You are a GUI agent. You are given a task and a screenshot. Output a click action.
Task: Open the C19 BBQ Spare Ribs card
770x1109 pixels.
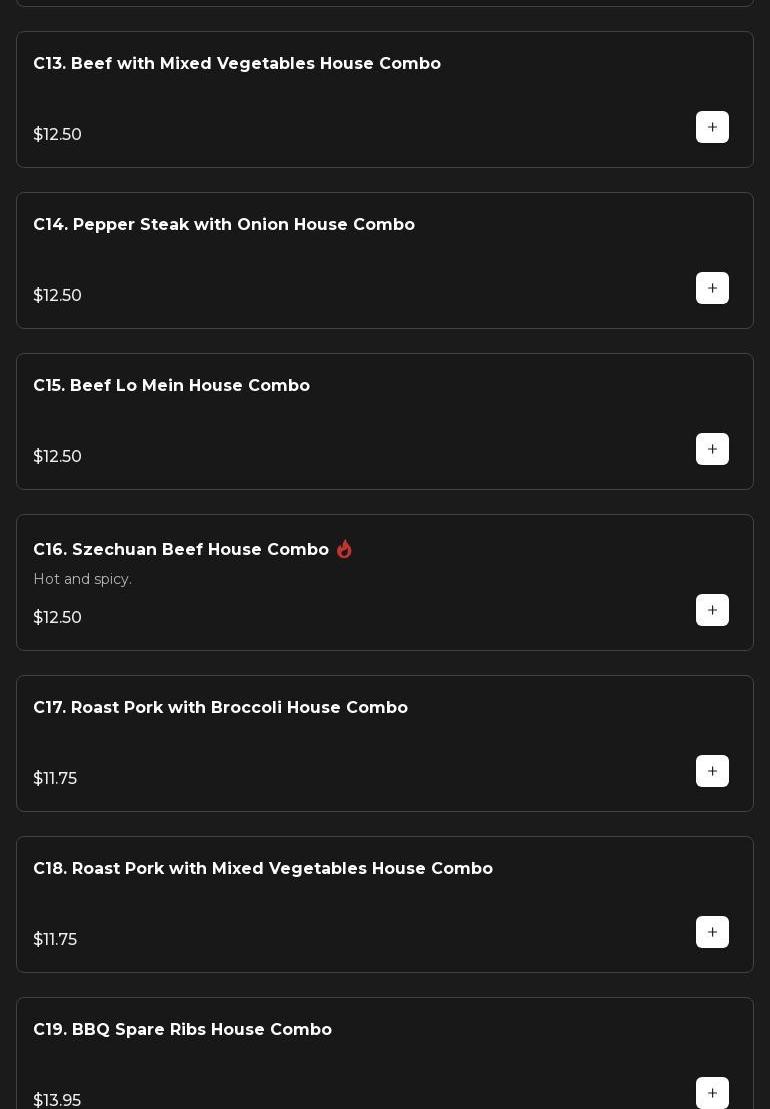click(182, 1030)
